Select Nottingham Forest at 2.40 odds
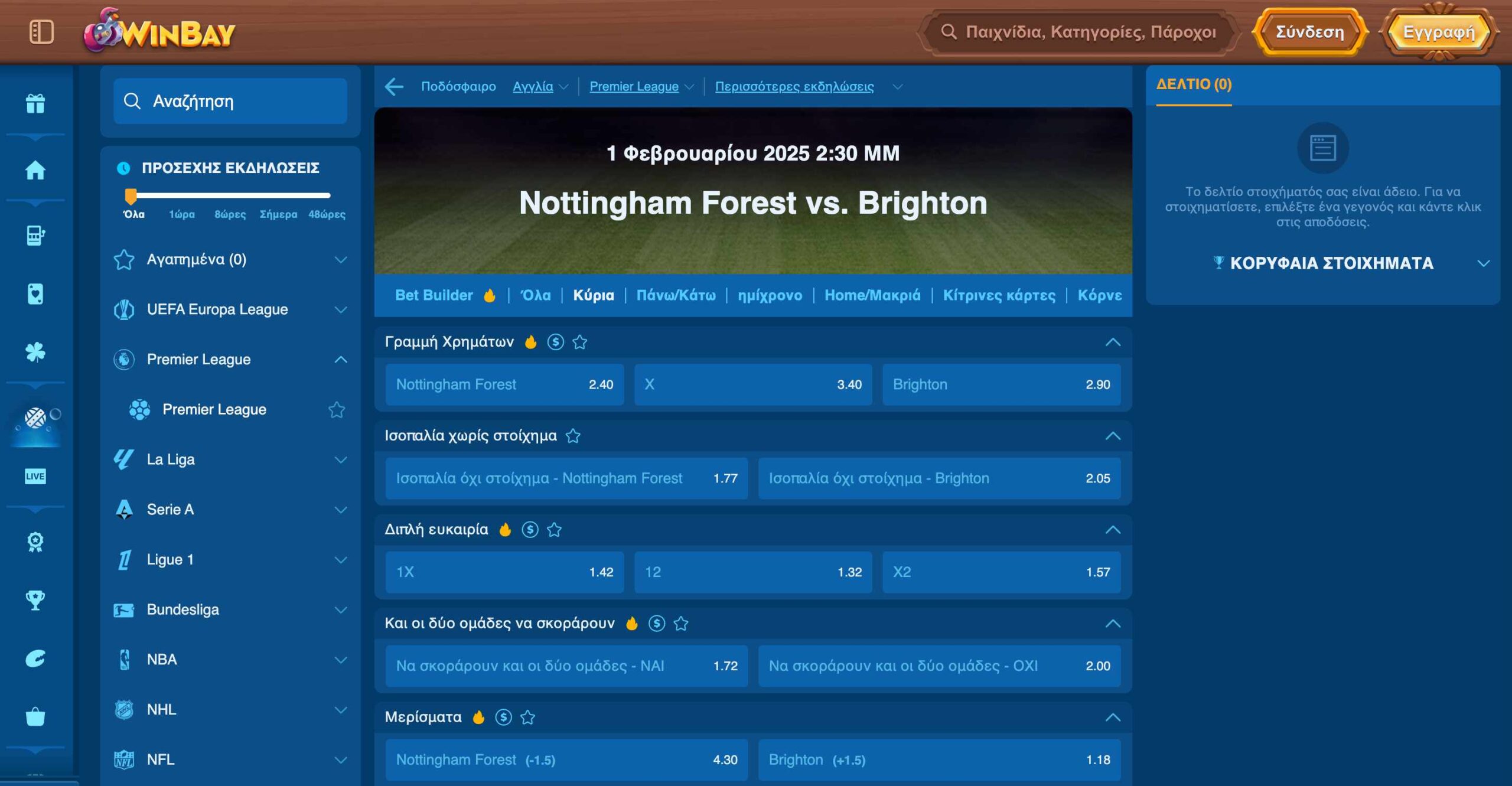The width and height of the screenshot is (1512, 786). [x=504, y=384]
